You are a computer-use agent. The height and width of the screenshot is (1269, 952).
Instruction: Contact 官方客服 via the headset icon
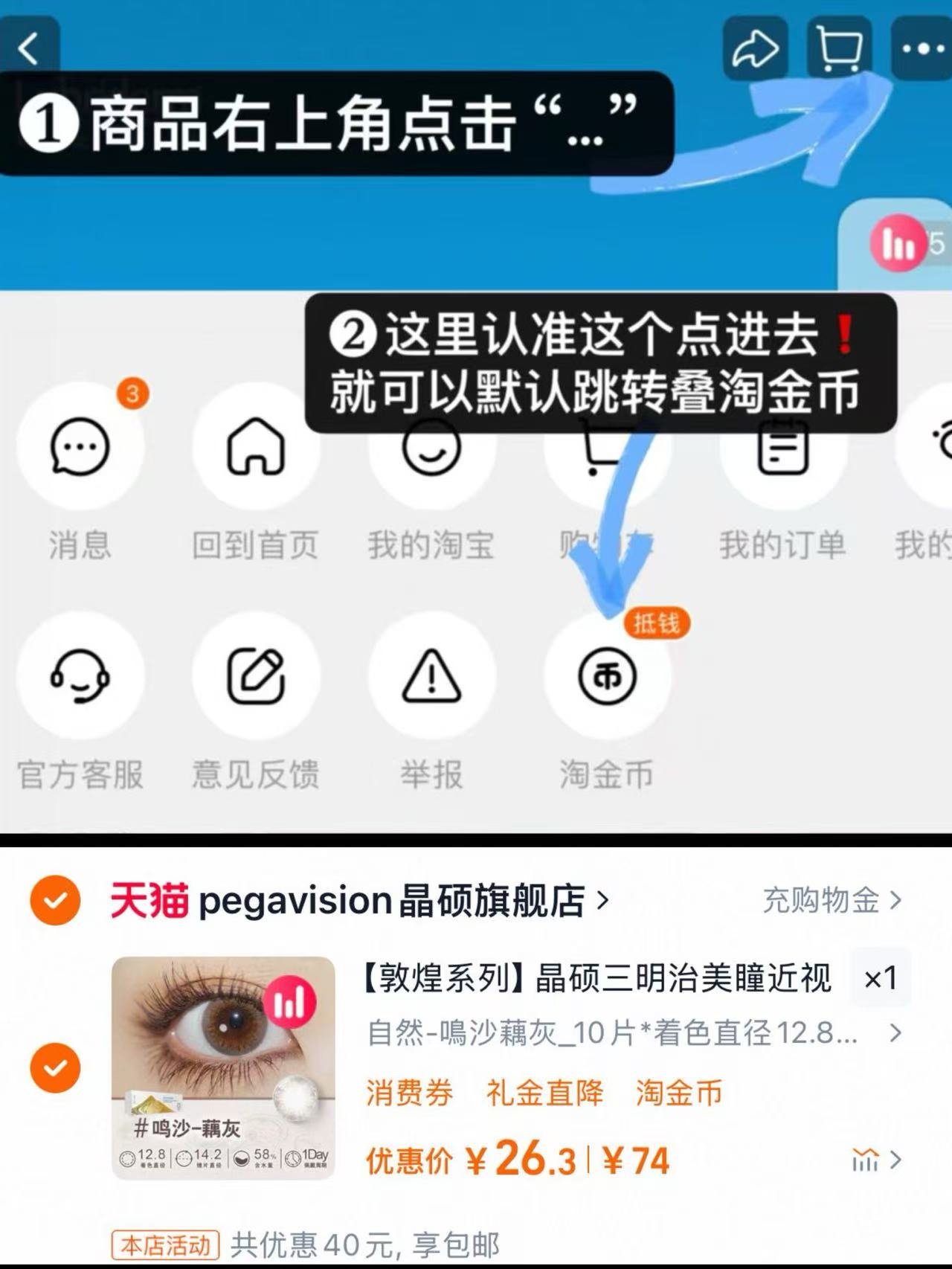80,677
